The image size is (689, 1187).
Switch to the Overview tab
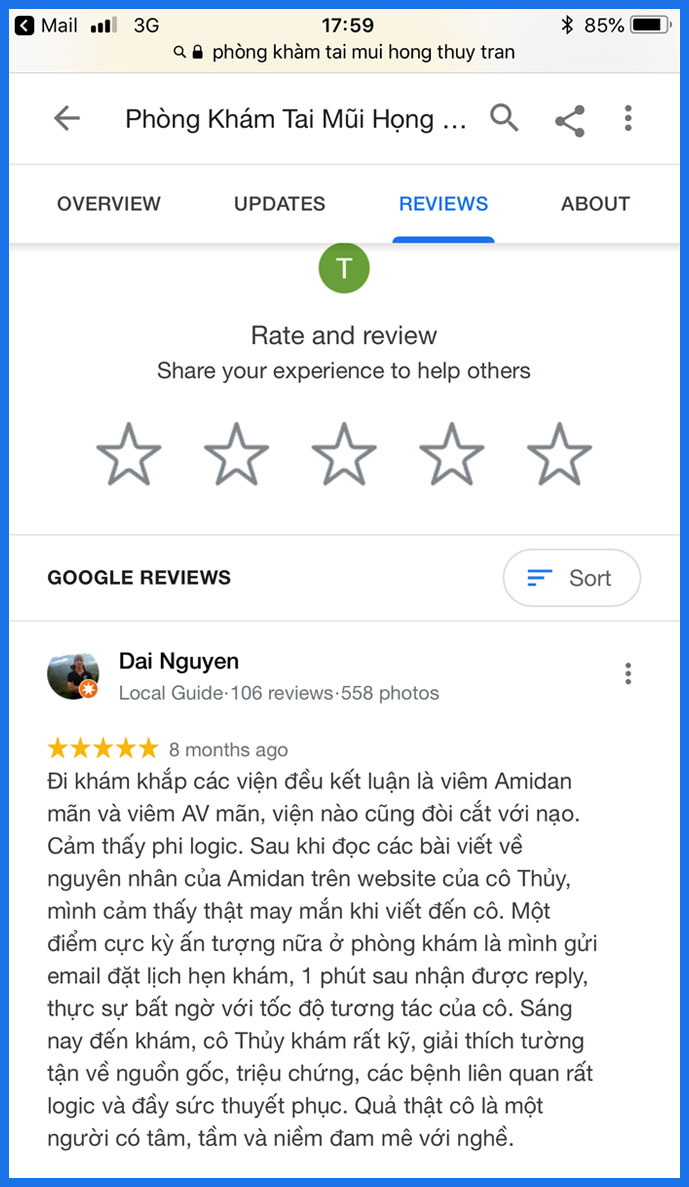(109, 204)
